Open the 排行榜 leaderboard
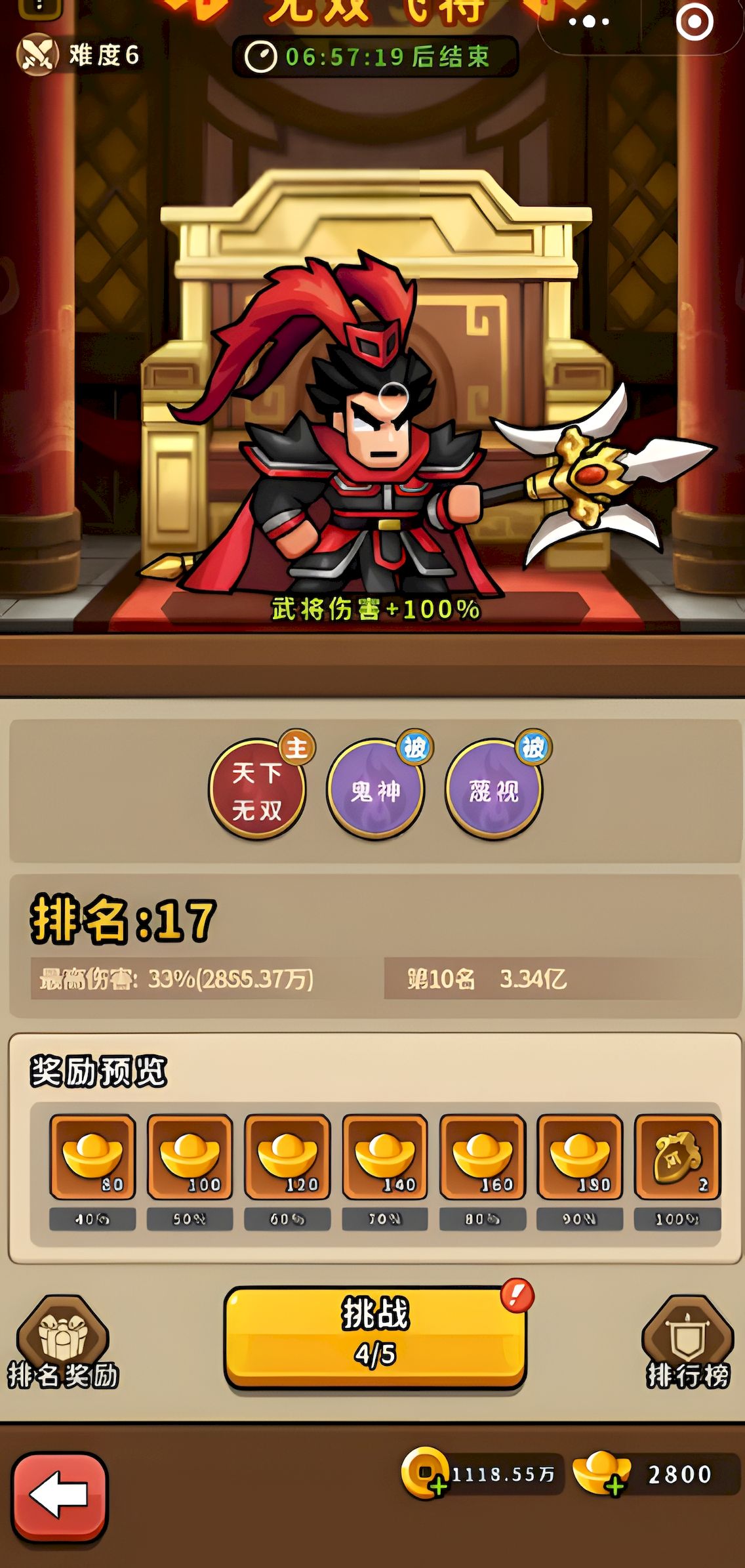 (x=687, y=1341)
